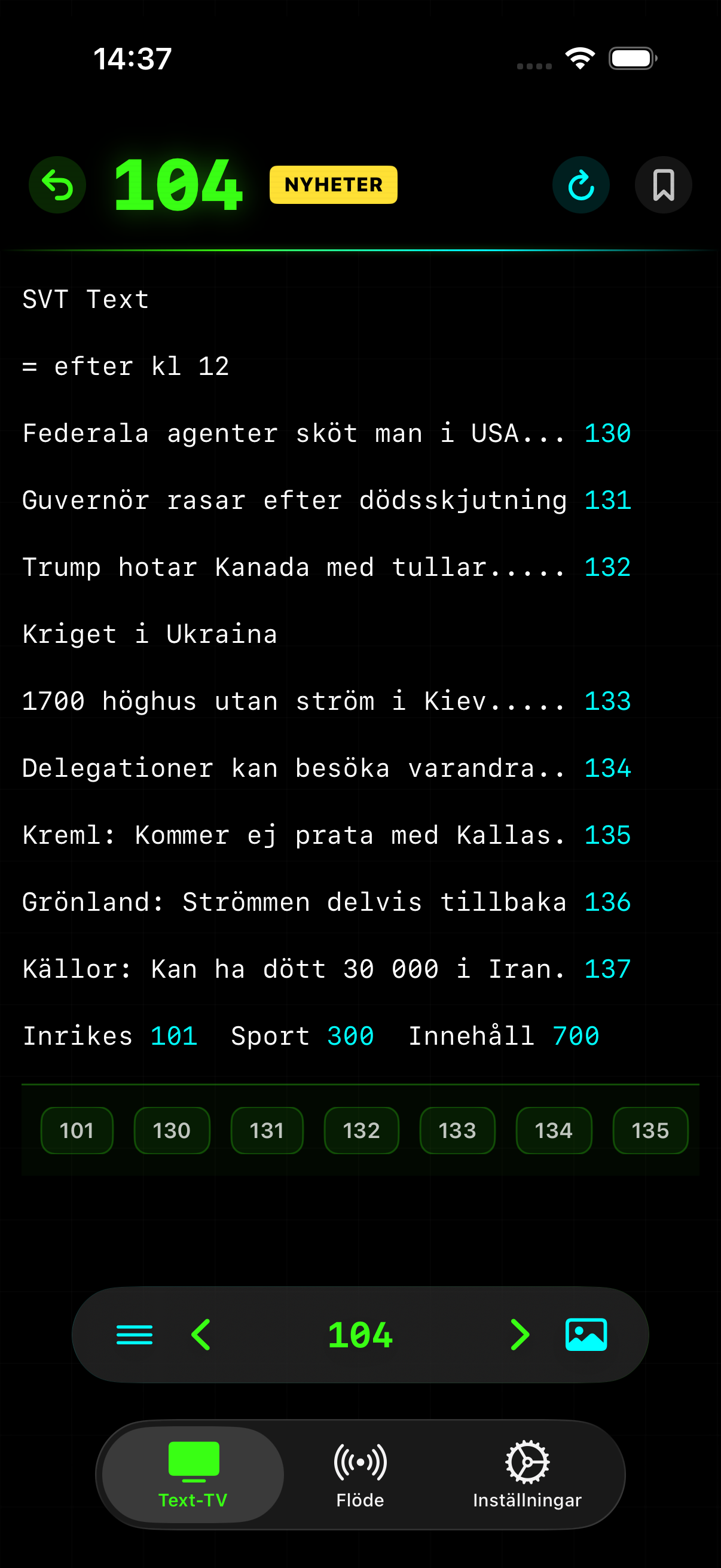Bookmark page 104
The width and height of the screenshot is (721, 1568).
coord(663,185)
